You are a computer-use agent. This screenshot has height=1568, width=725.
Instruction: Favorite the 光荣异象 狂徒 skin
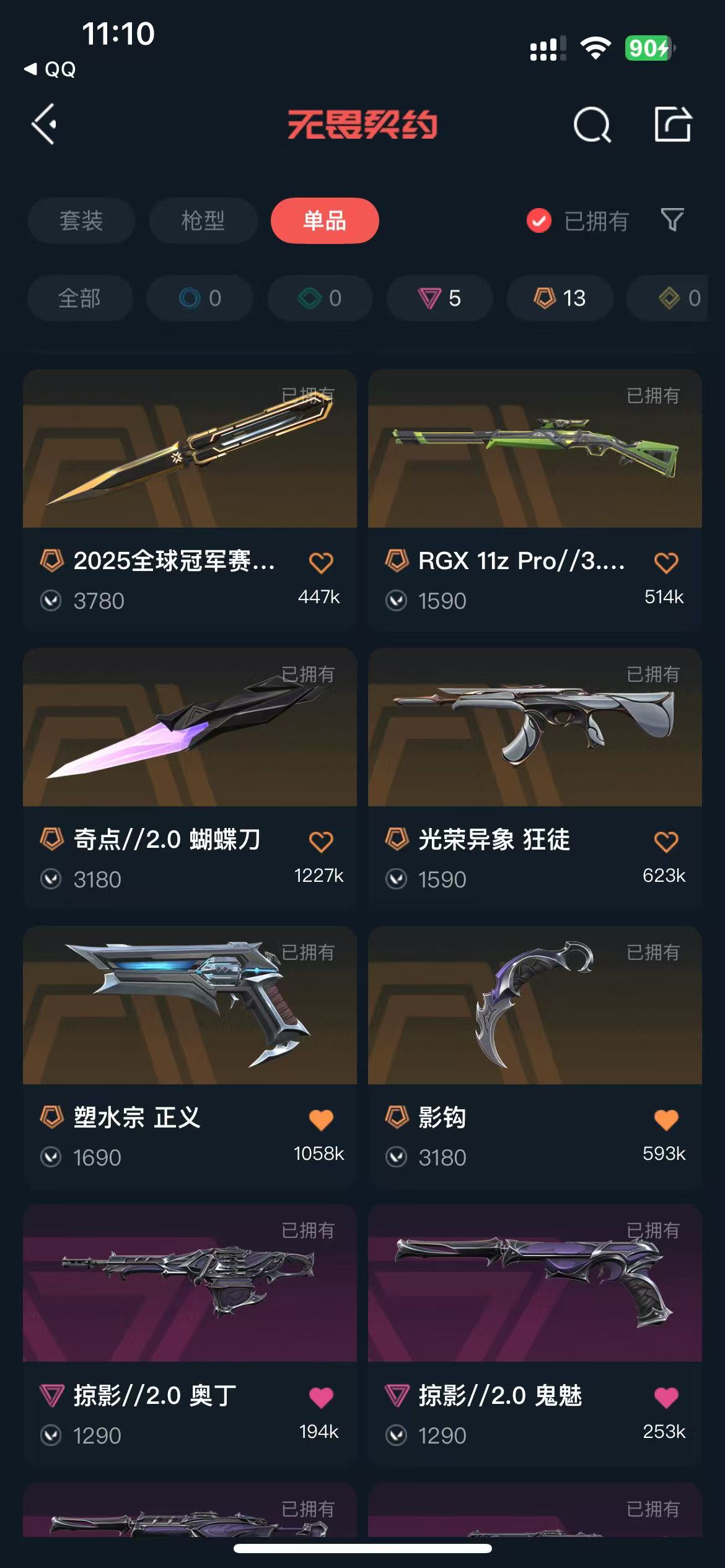coord(666,841)
